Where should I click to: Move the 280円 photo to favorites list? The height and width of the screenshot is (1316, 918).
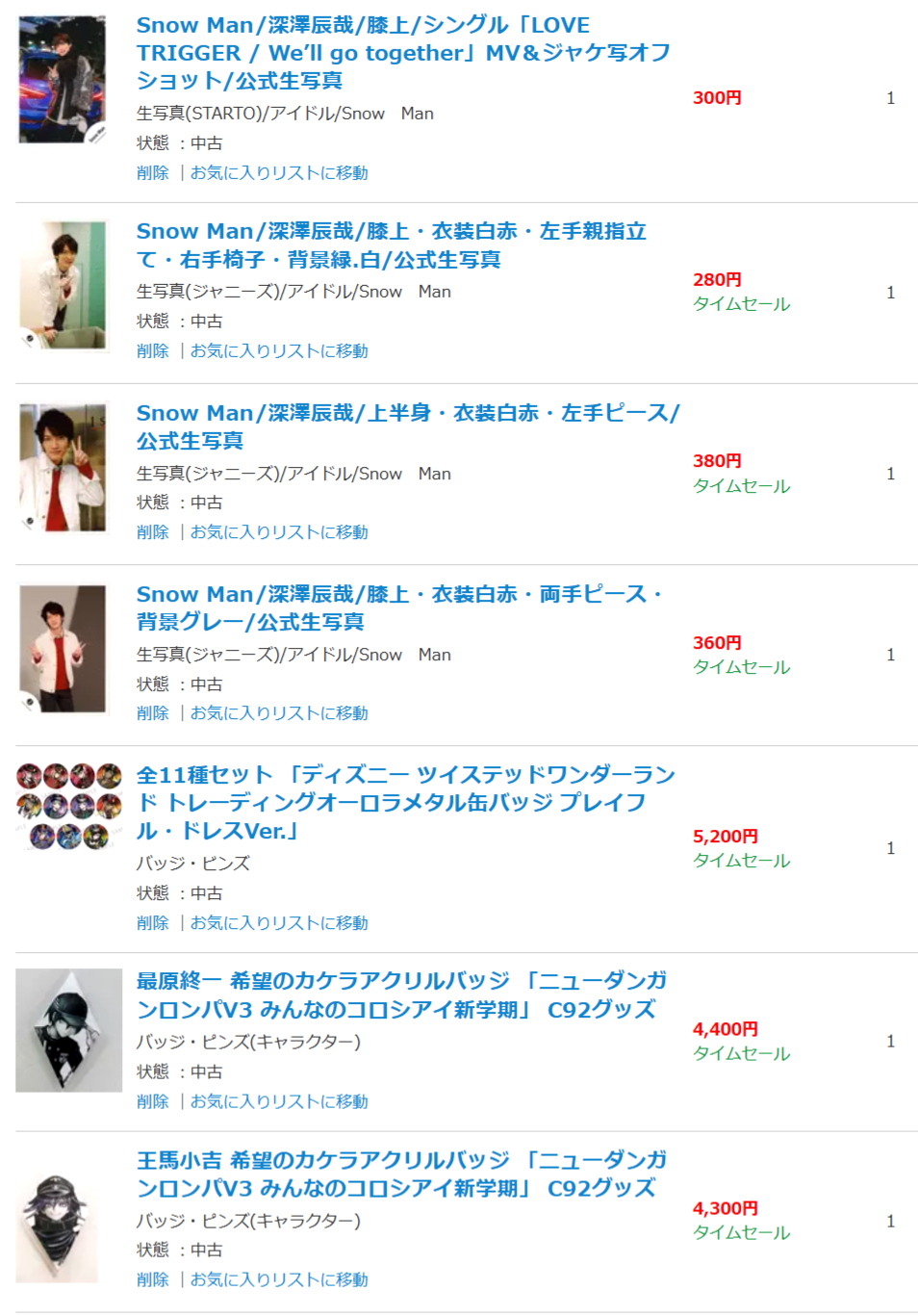(x=279, y=351)
